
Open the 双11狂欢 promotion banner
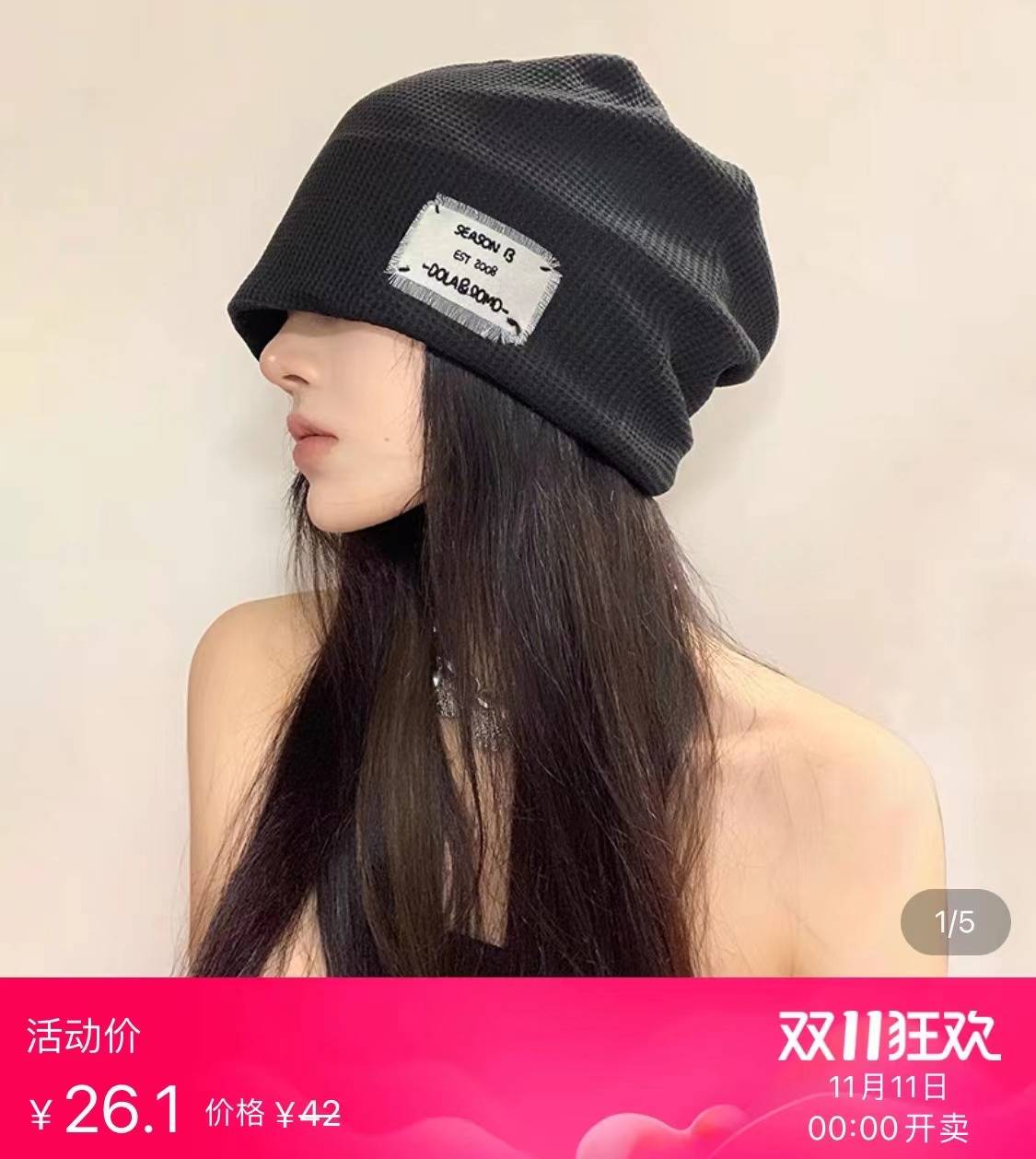(888, 1038)
